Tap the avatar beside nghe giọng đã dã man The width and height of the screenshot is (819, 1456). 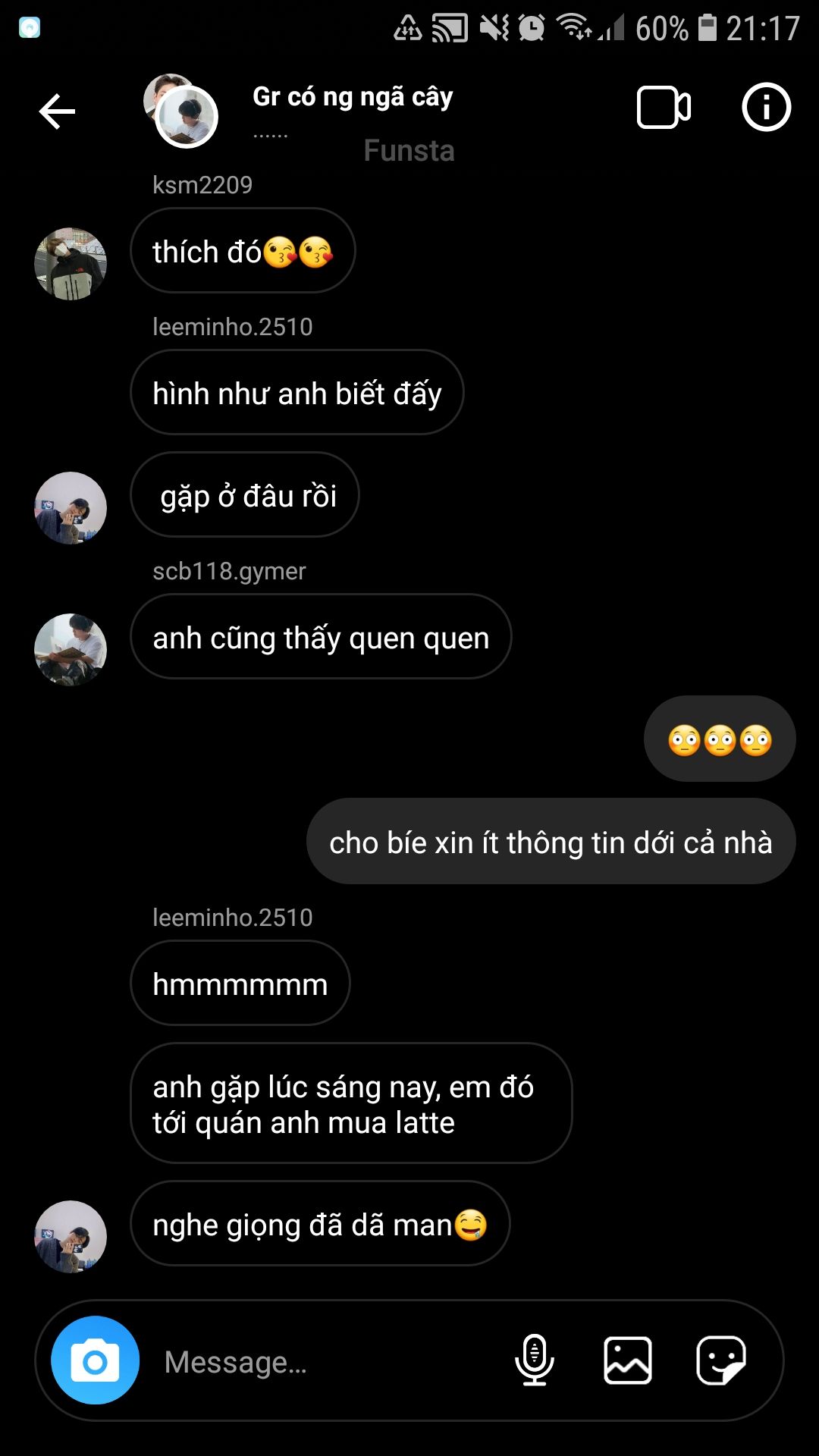click(x=71, y=1237)
